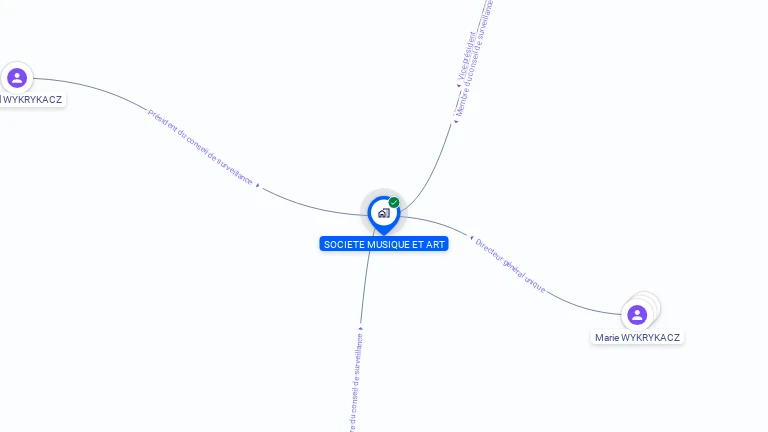
Task: Open the WYKRYKACZ supervisory board president node
Action: coord(17,78)
